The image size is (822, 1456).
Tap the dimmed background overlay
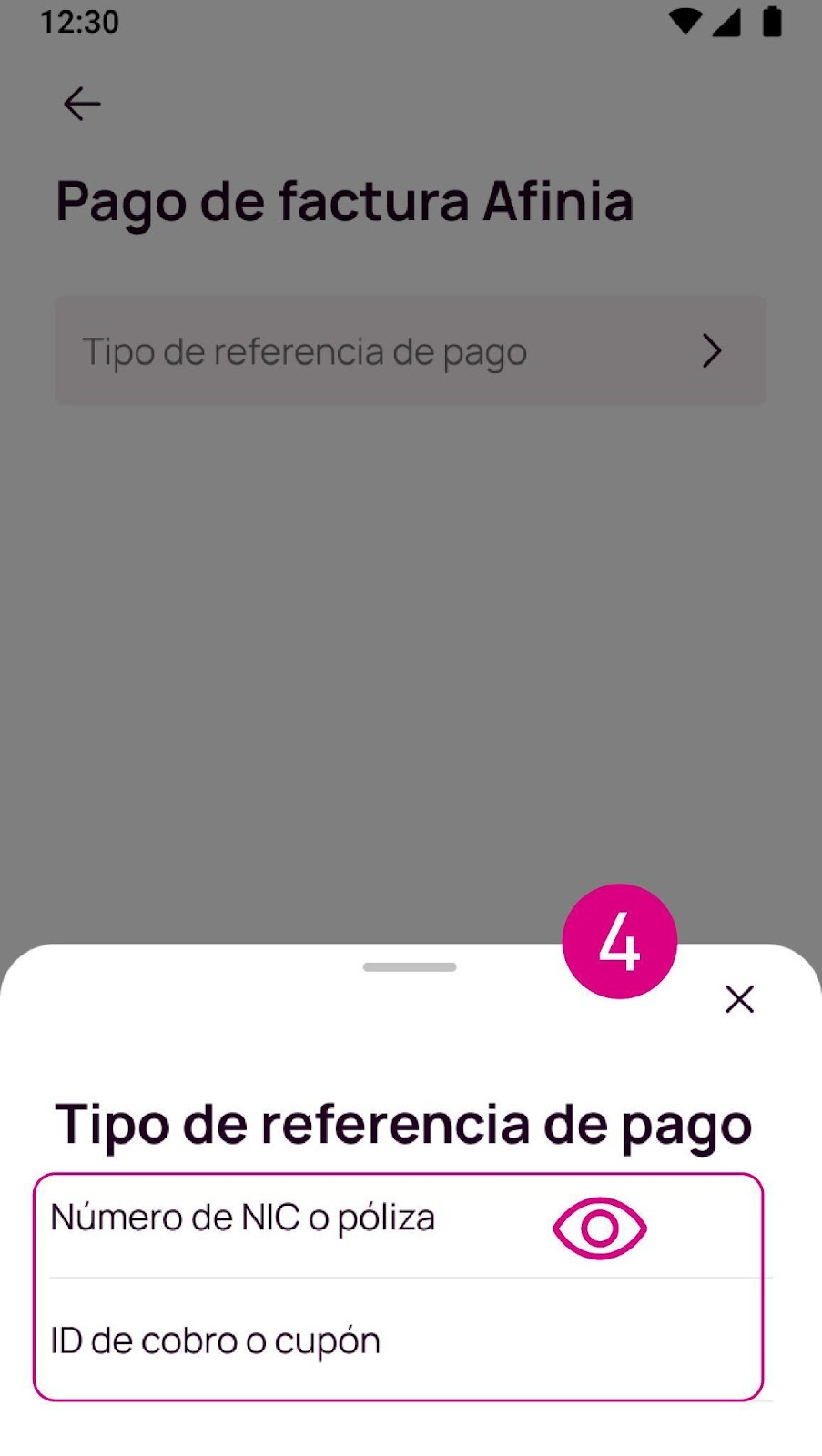point(410,637)
